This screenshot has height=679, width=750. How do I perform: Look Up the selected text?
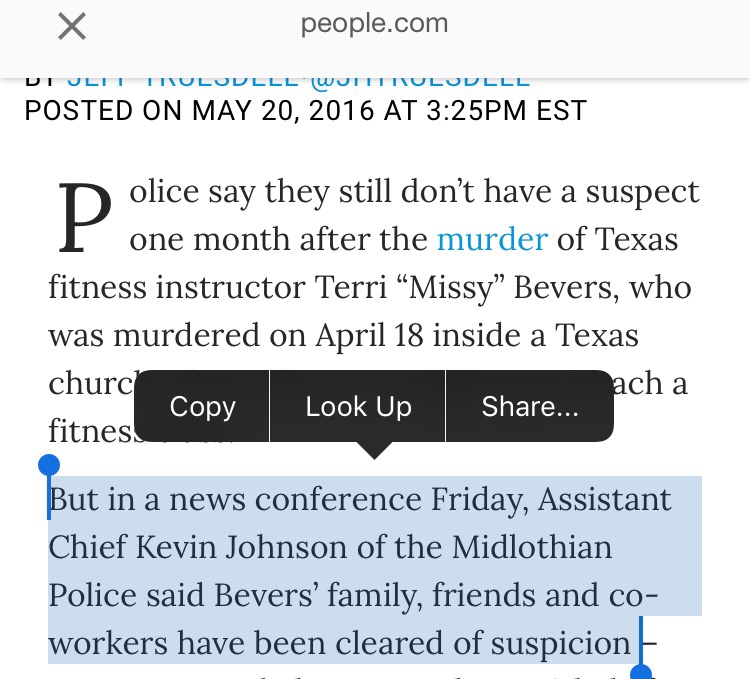click(358, 406)
